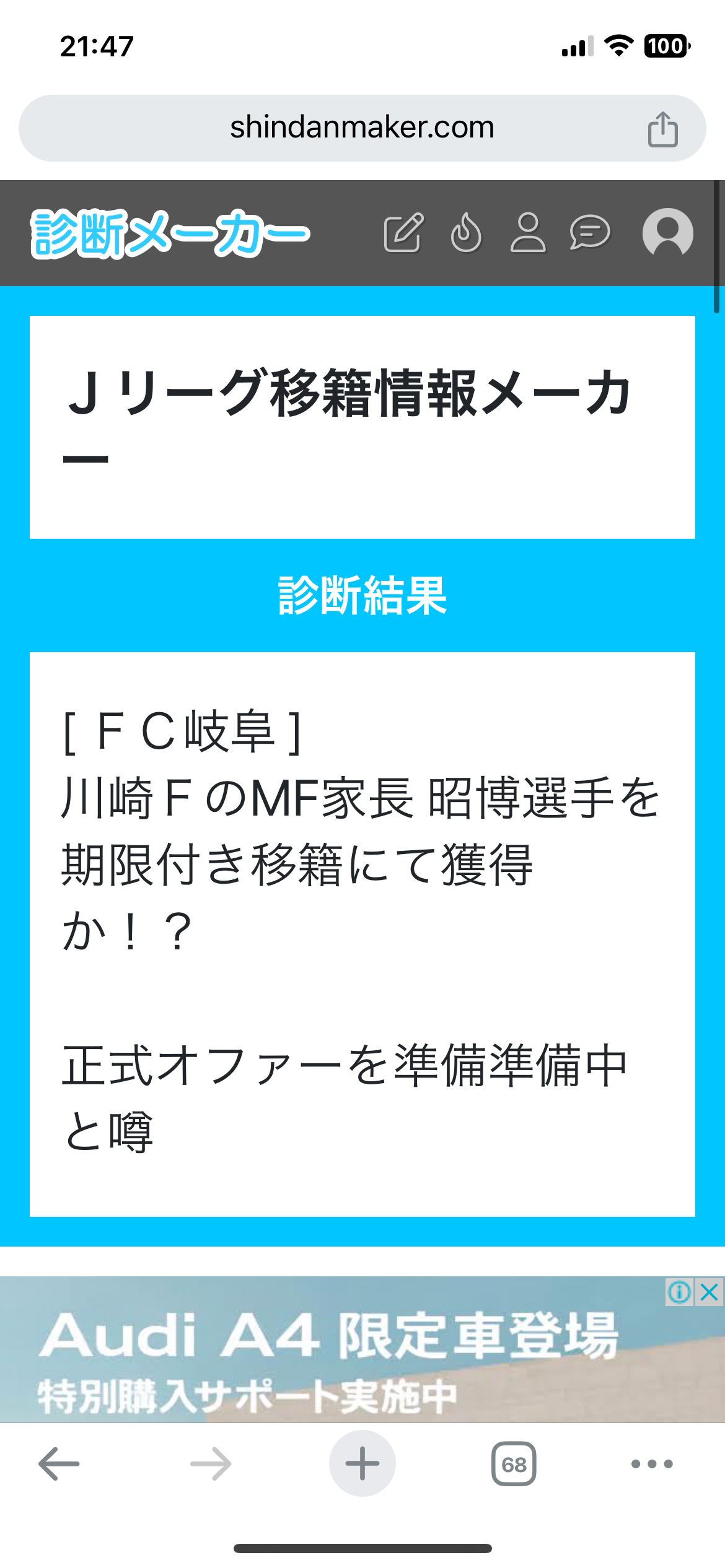Open the profile avatar menu
Image resolution: width=725 pixels, height=1568 pixels.
click(667, 233)
